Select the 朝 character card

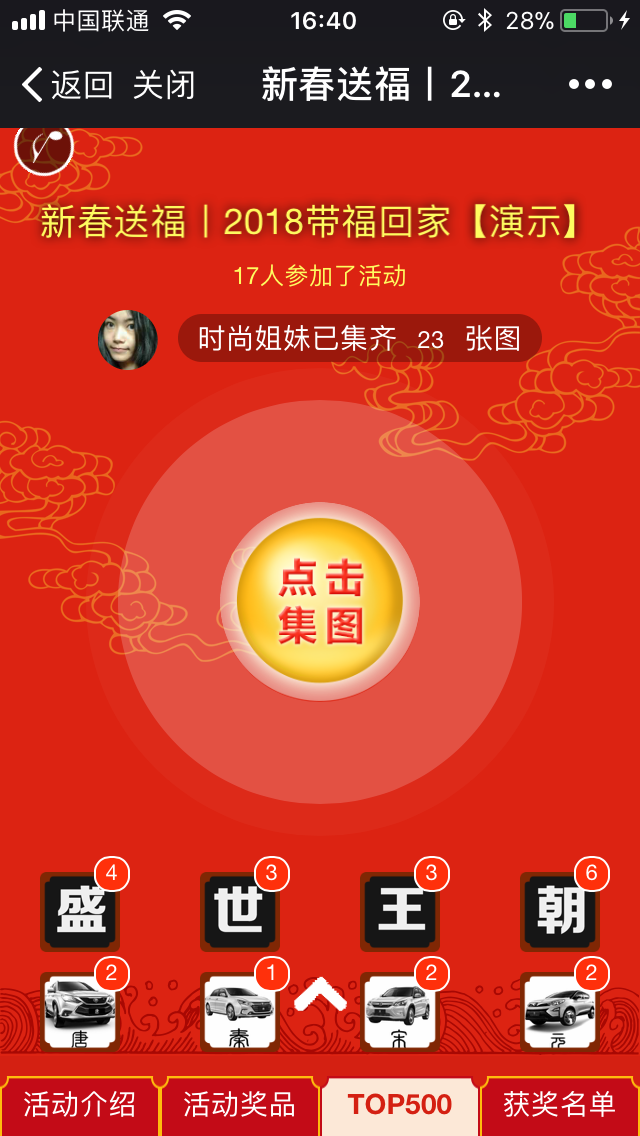click(560, 911)
